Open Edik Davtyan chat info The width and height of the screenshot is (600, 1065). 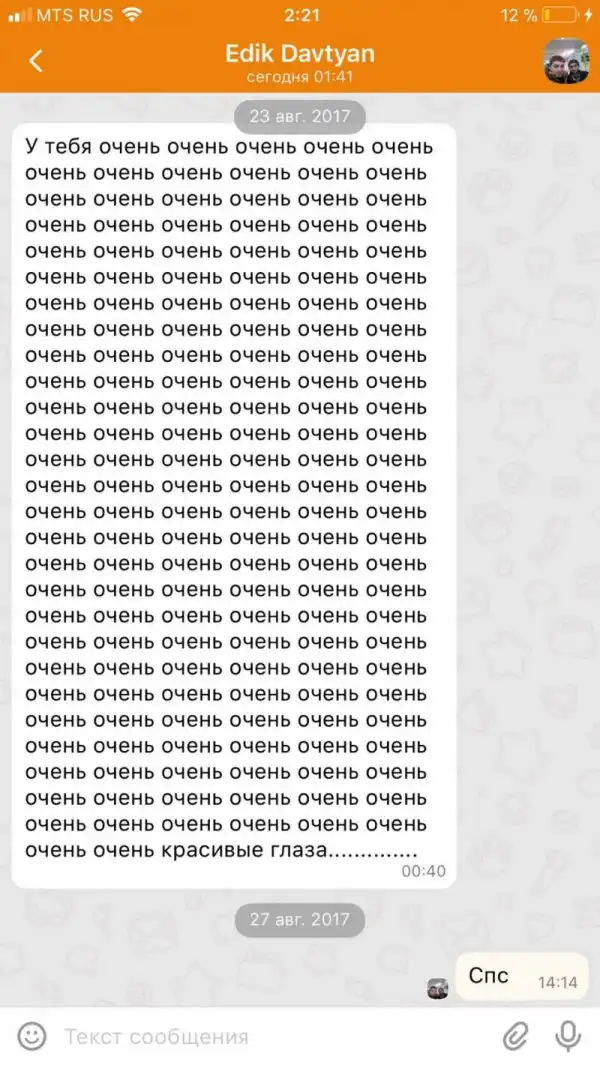pyautogui.click(x=300, y=62)
